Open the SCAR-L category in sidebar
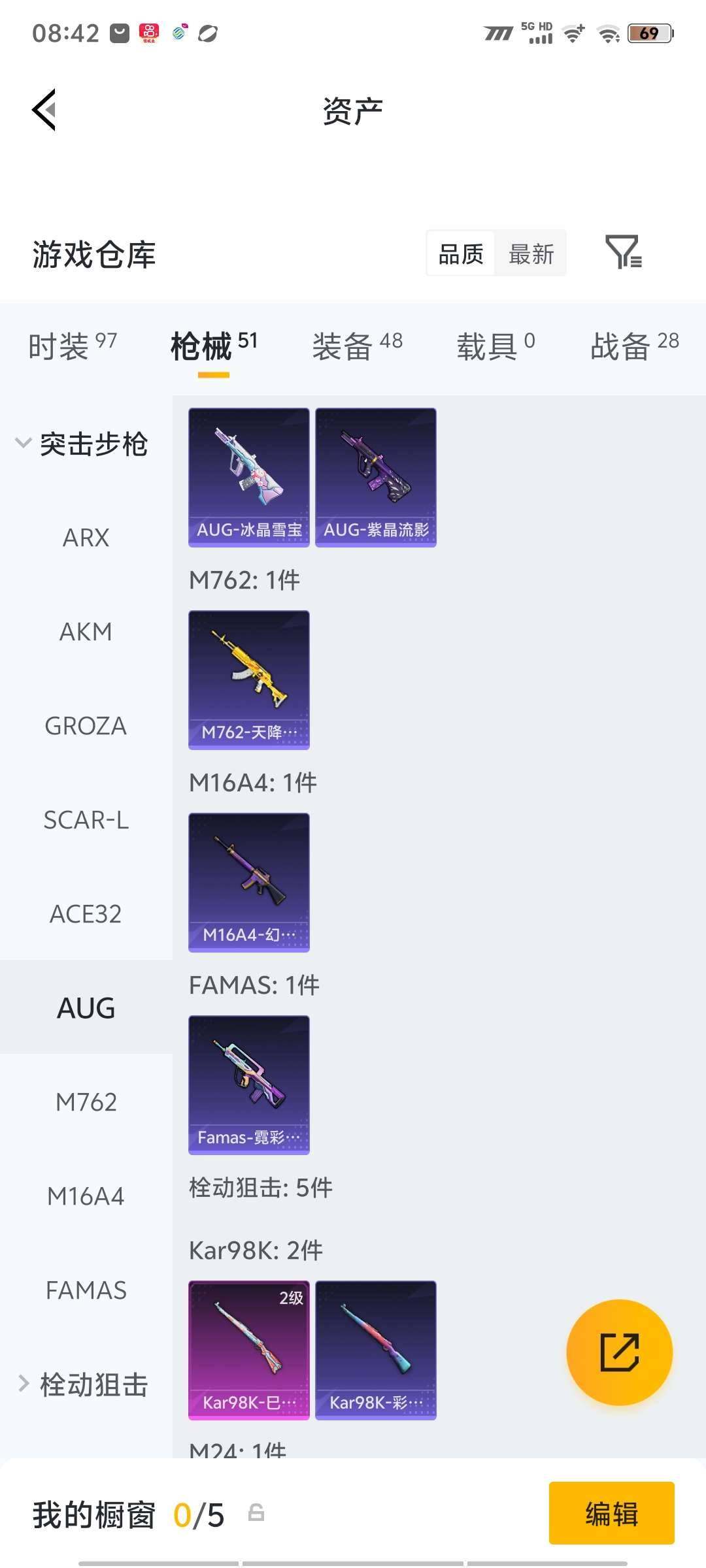Image resolution: width=706 pixels, height=1568 pixels. click(x=86, y=820)
